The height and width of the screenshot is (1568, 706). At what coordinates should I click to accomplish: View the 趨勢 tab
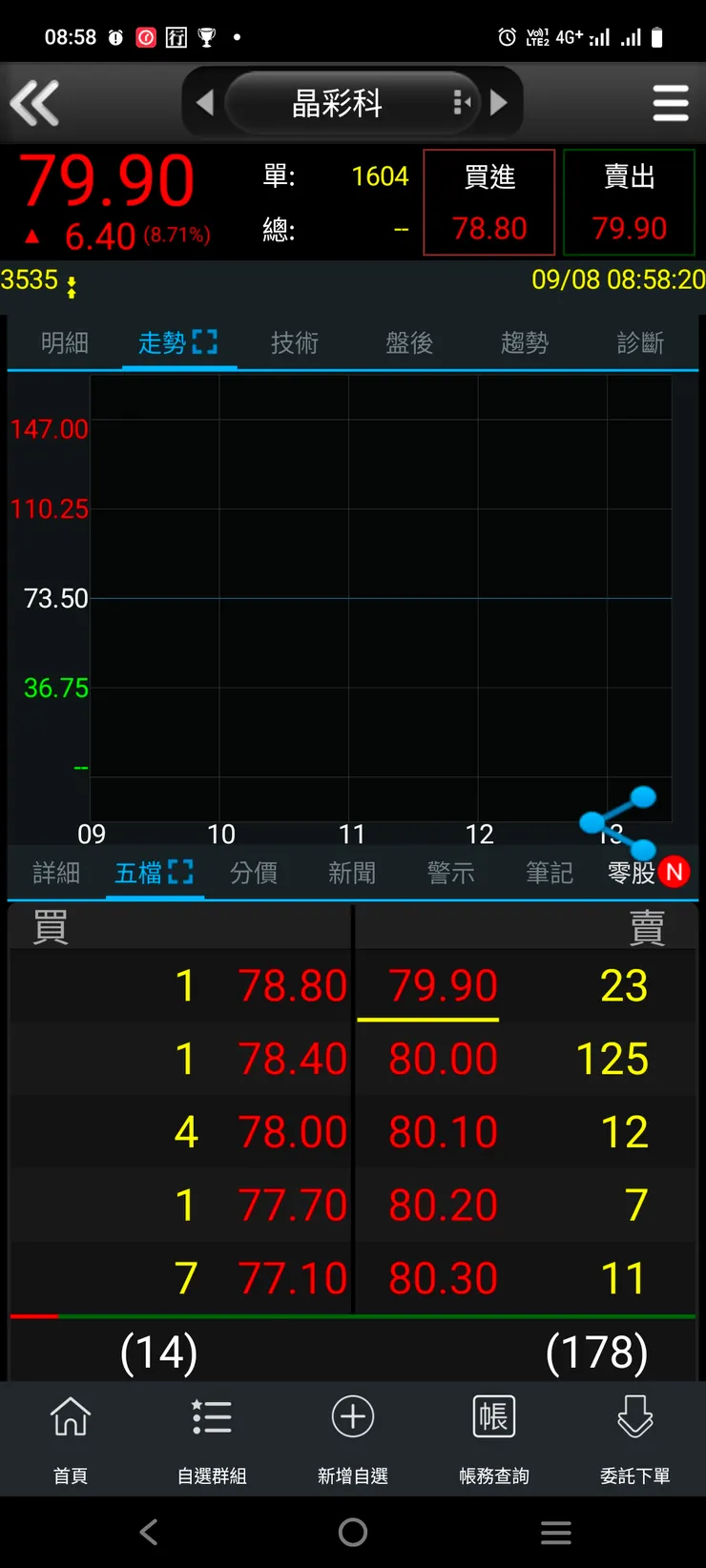[x=525, y=342]
